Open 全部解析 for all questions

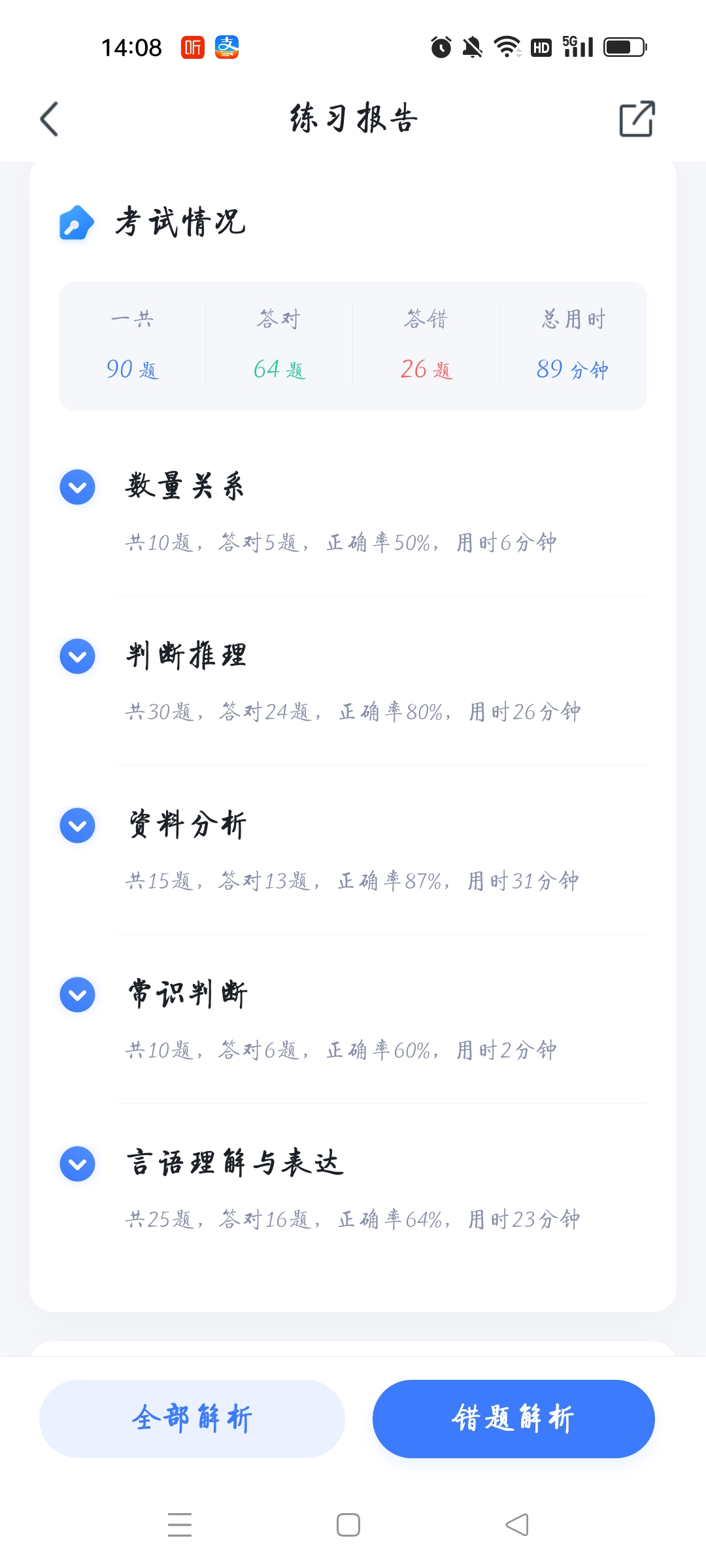pos(192,1419)
